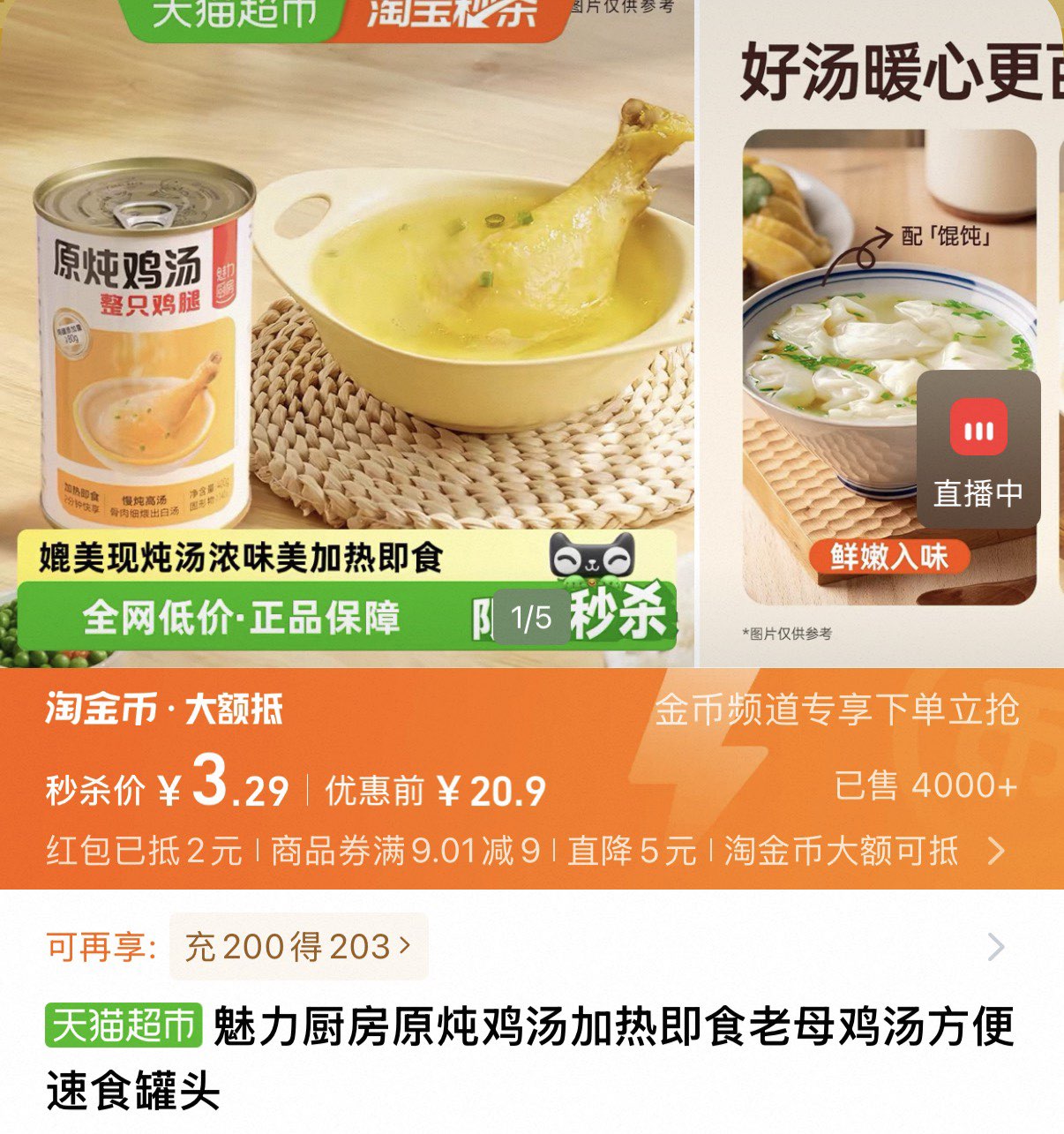Open the promotion details chevron after 淘金币大额可抵

(x=996, y=851)
